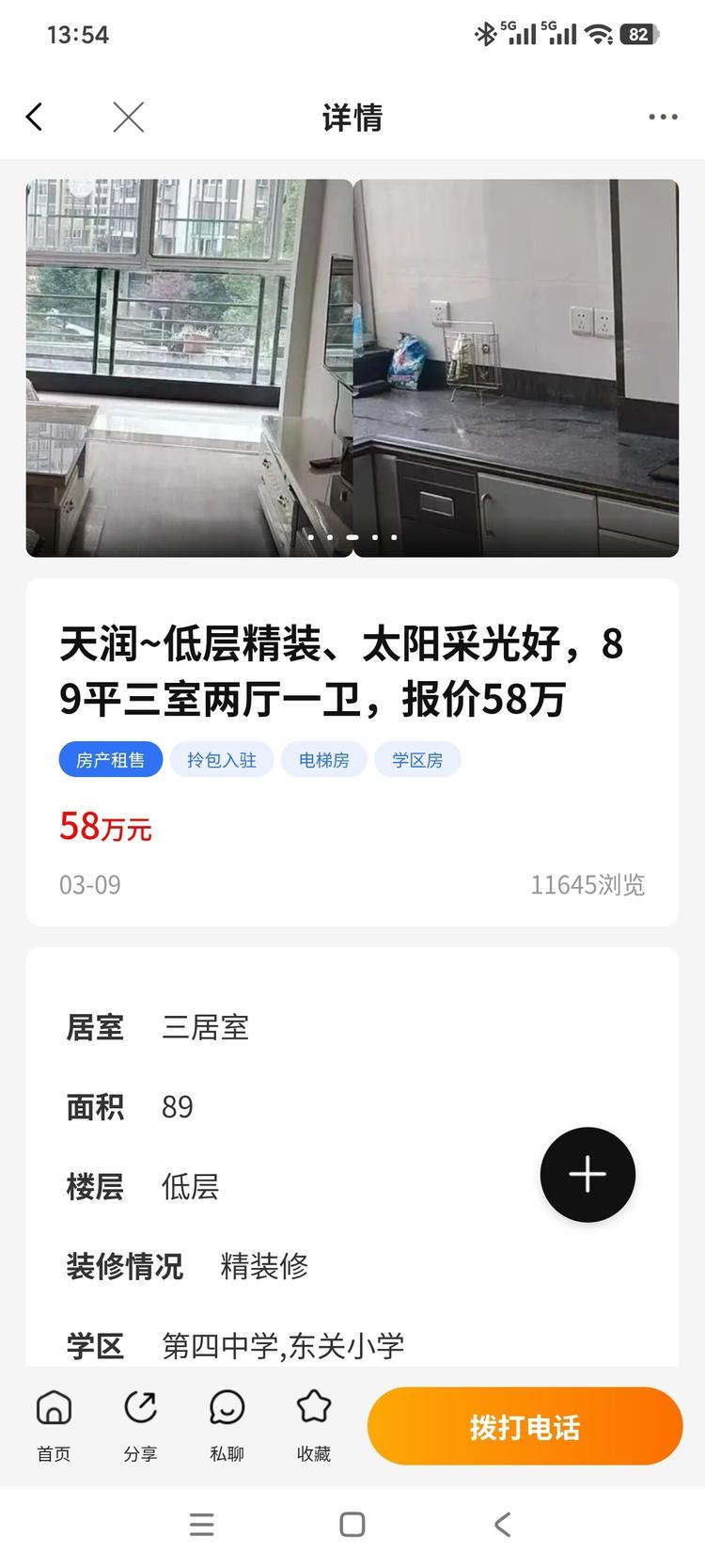Open recent apps from system bar
The width and height of the screenshot is (705, 1568).
(202, 1524)
